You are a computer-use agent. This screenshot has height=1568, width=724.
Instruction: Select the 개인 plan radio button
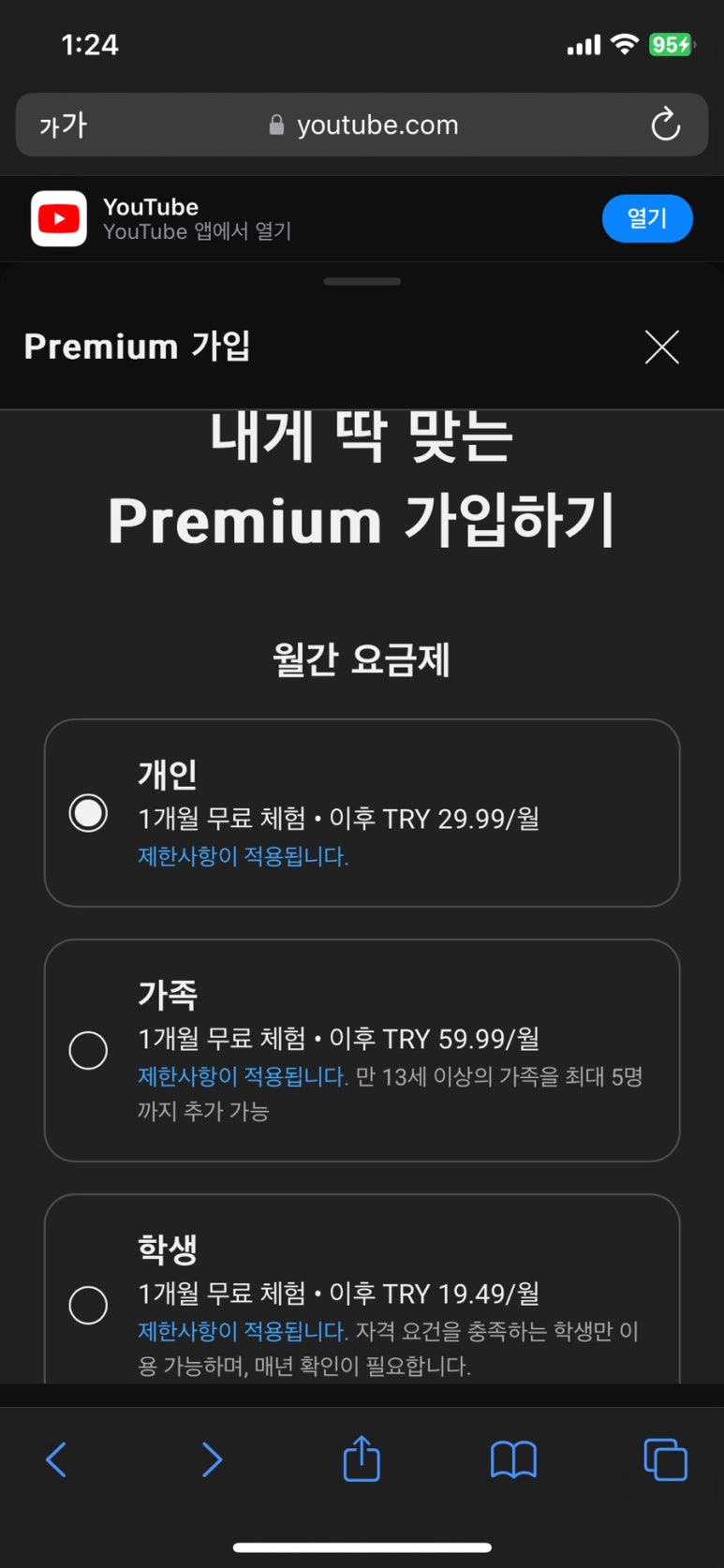[x=88, y=813]
